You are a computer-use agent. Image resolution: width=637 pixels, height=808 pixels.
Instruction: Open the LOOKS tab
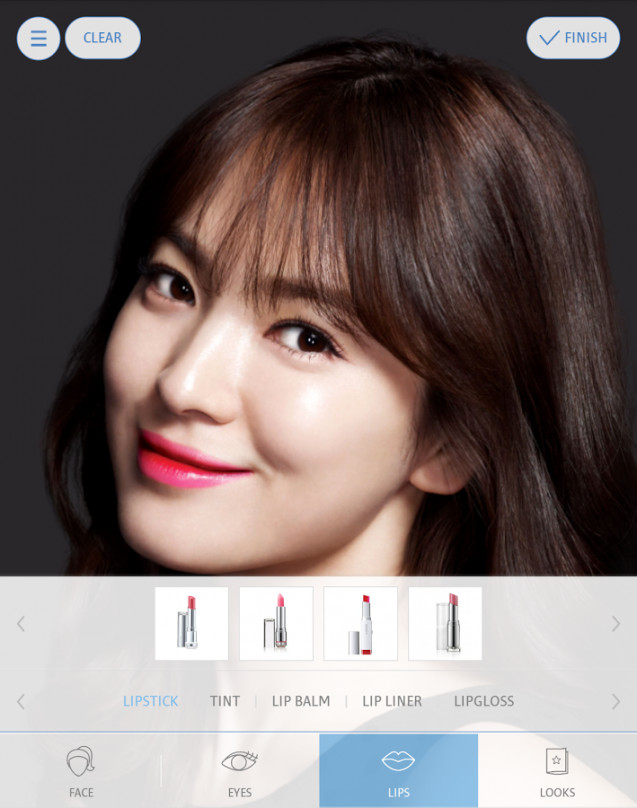coord(557,771)
